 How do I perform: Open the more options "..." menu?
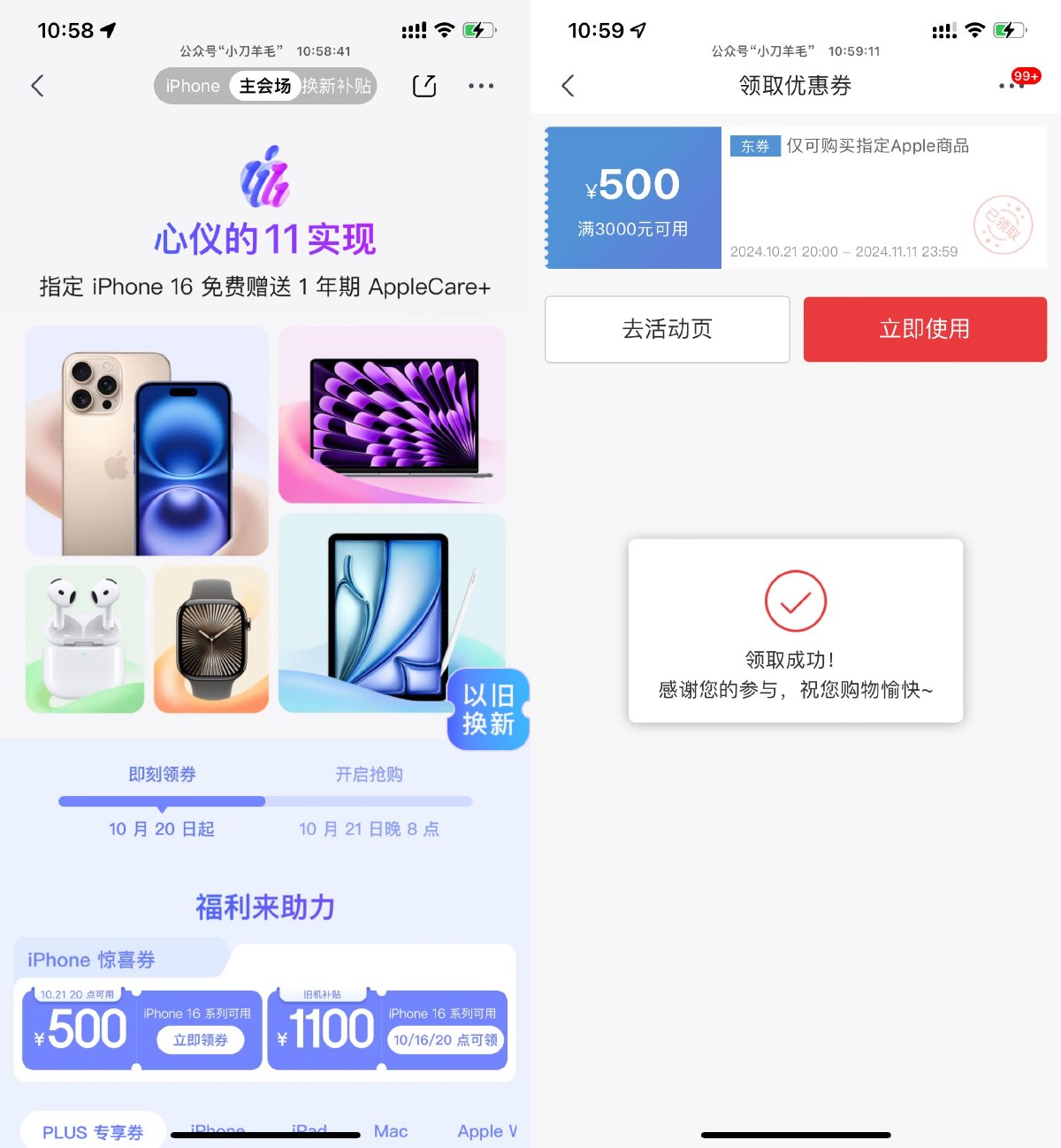point(480,86)
